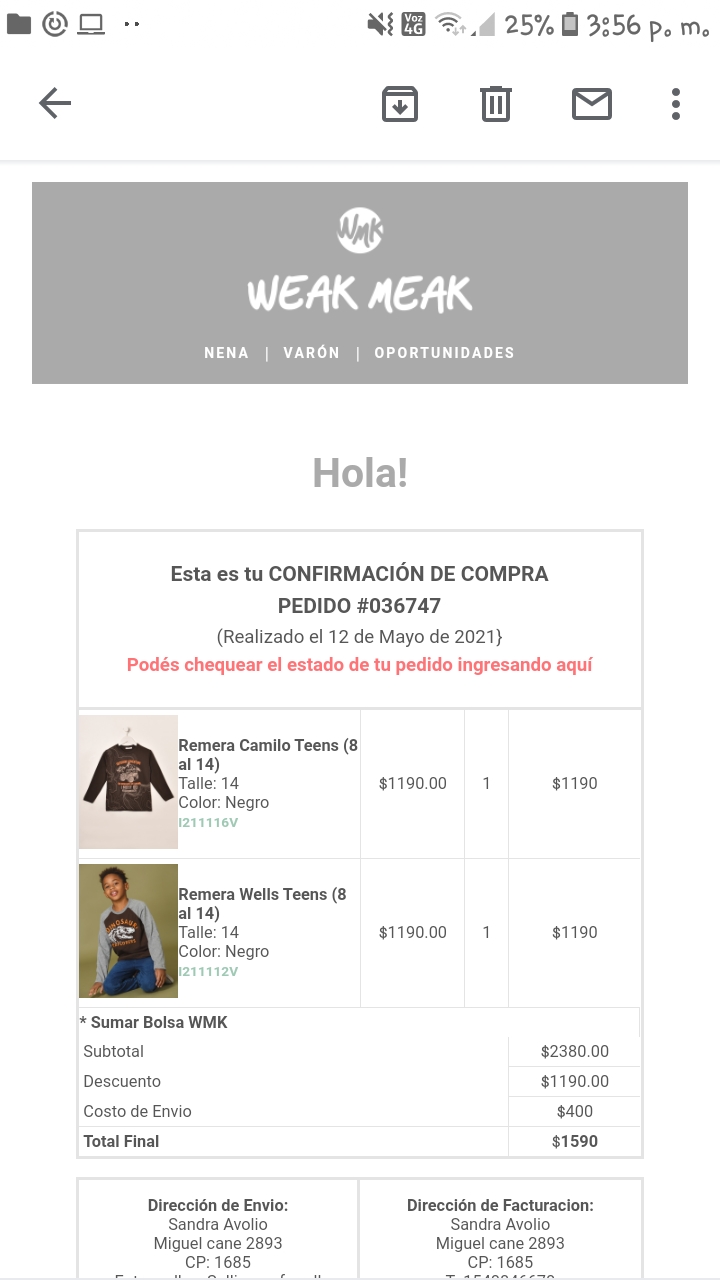
Task: Open the overflow menu
Action: 676,104
